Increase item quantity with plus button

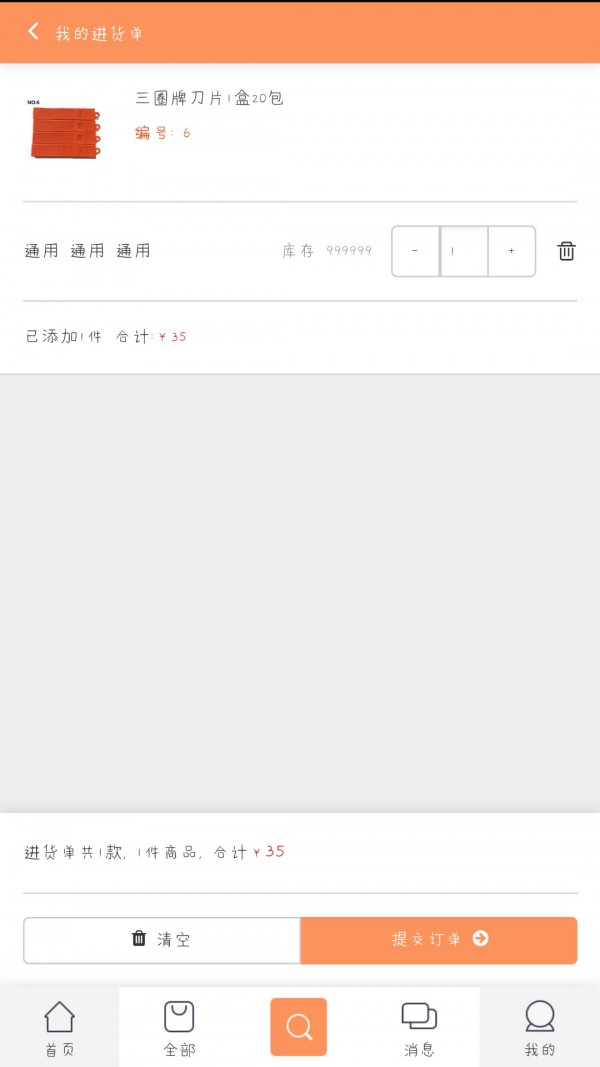pos(511,251)
